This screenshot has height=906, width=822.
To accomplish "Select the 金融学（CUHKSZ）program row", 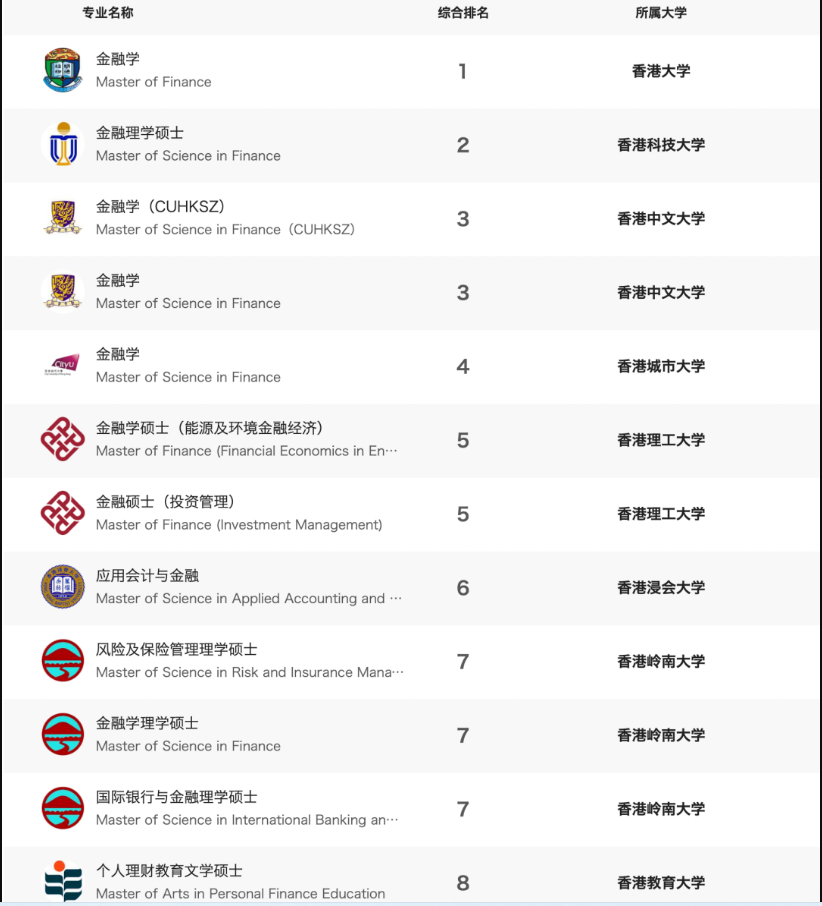I will 160,208.
